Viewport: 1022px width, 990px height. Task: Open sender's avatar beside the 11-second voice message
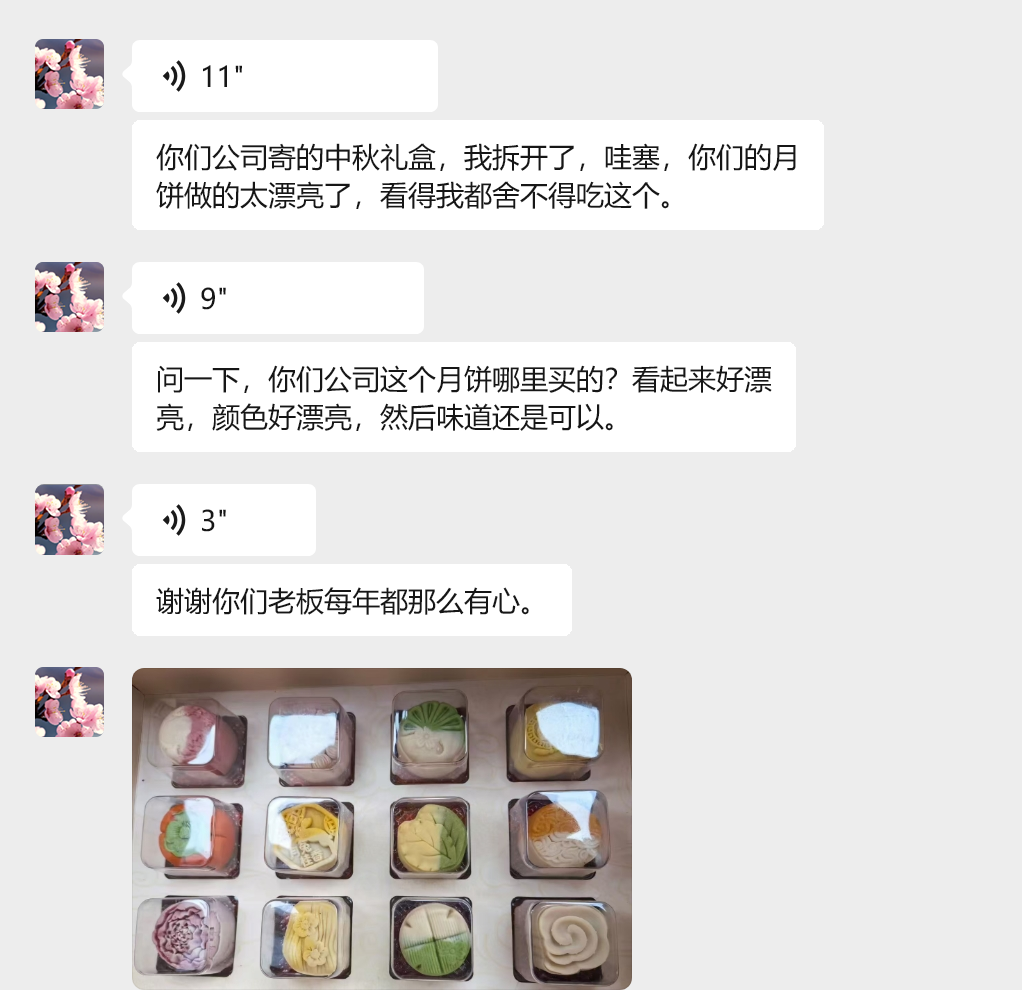(69, 74)
